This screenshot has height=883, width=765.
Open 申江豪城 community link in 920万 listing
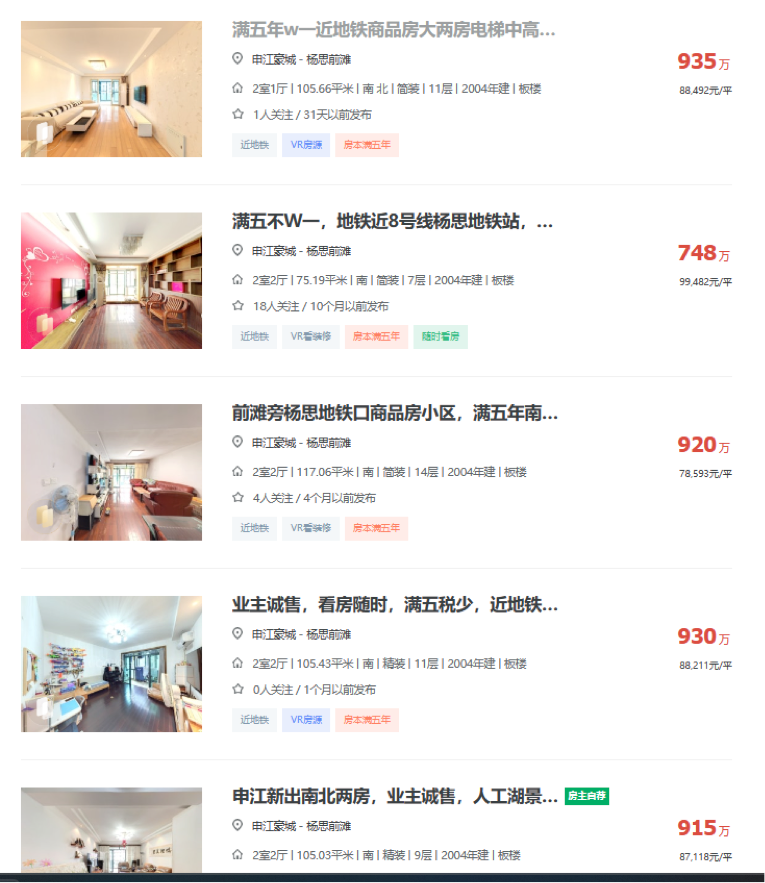[x=273, y=443]
